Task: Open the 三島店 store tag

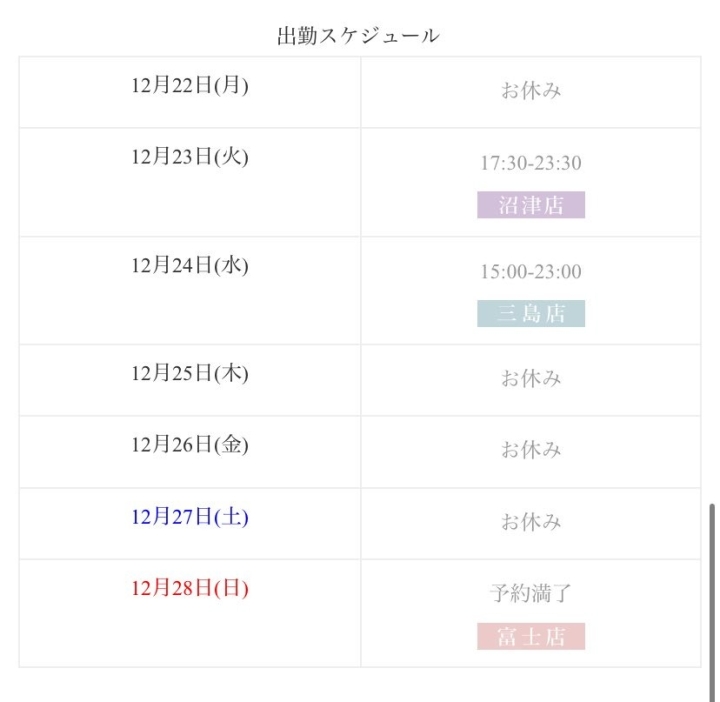Action: 531,314
